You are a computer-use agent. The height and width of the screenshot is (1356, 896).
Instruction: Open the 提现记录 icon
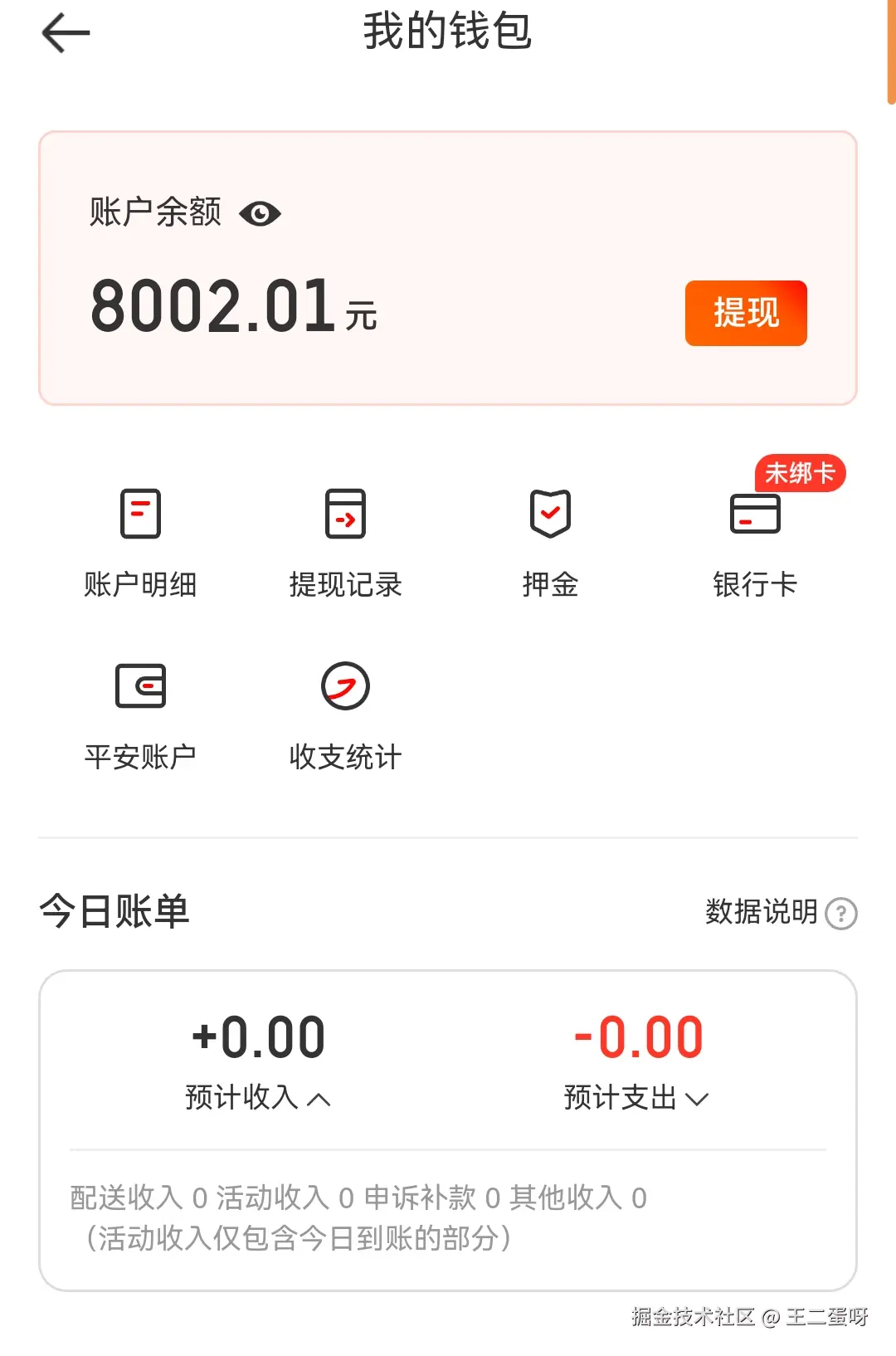(x=346, y=513)
